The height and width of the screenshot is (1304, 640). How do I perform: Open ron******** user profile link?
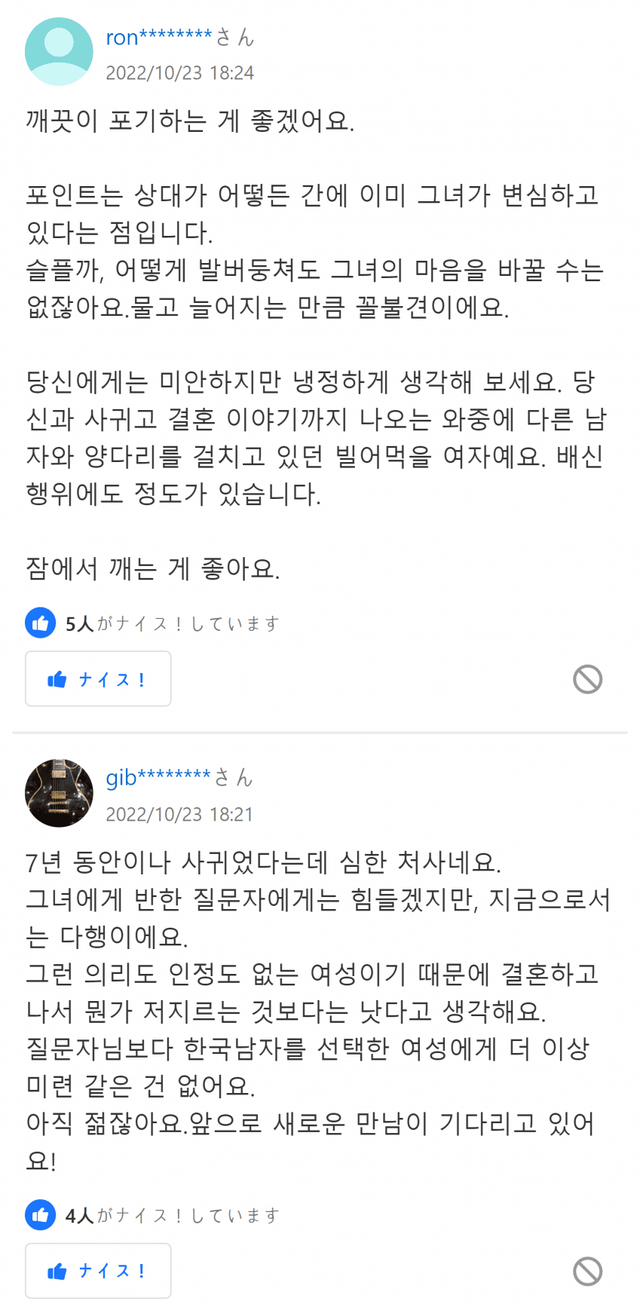[159, 38]
